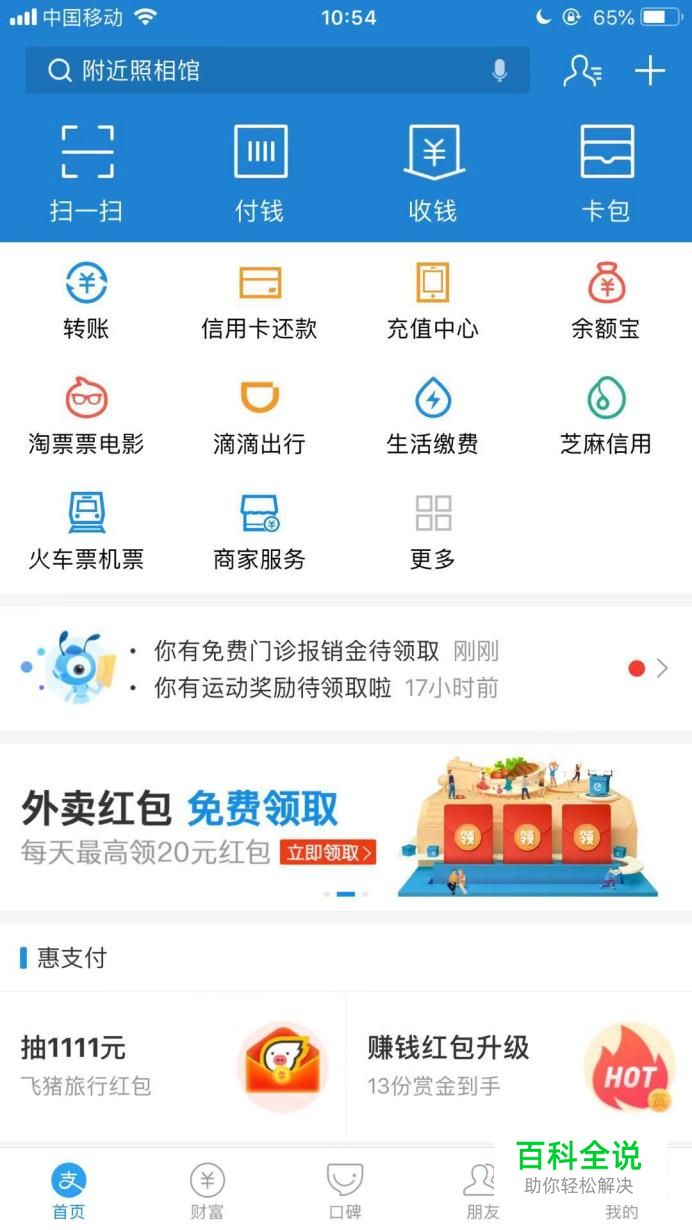Open 扫一扫 scanner

point(87,172)
